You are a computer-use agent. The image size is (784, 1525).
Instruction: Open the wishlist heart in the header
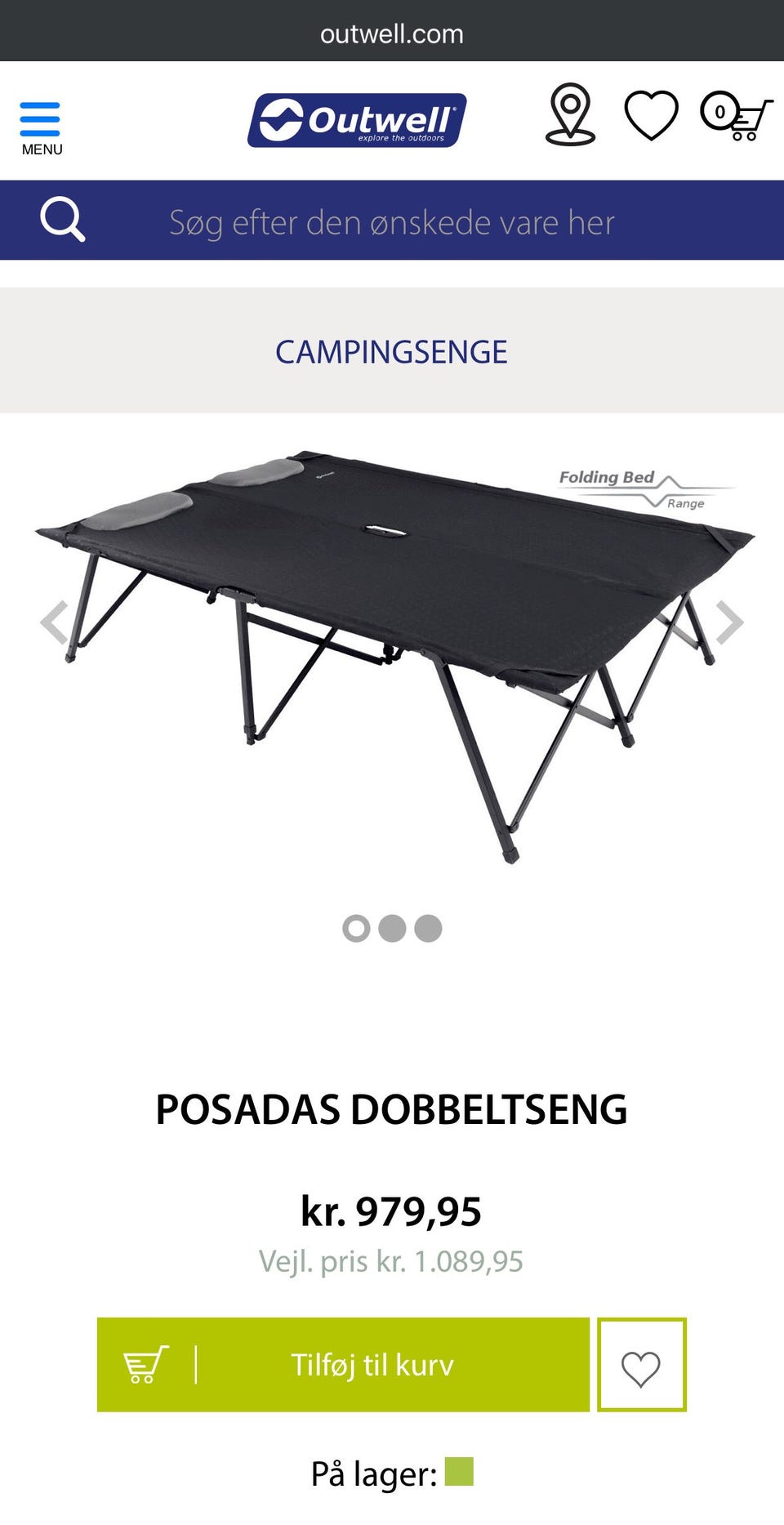tap(651, 115)
